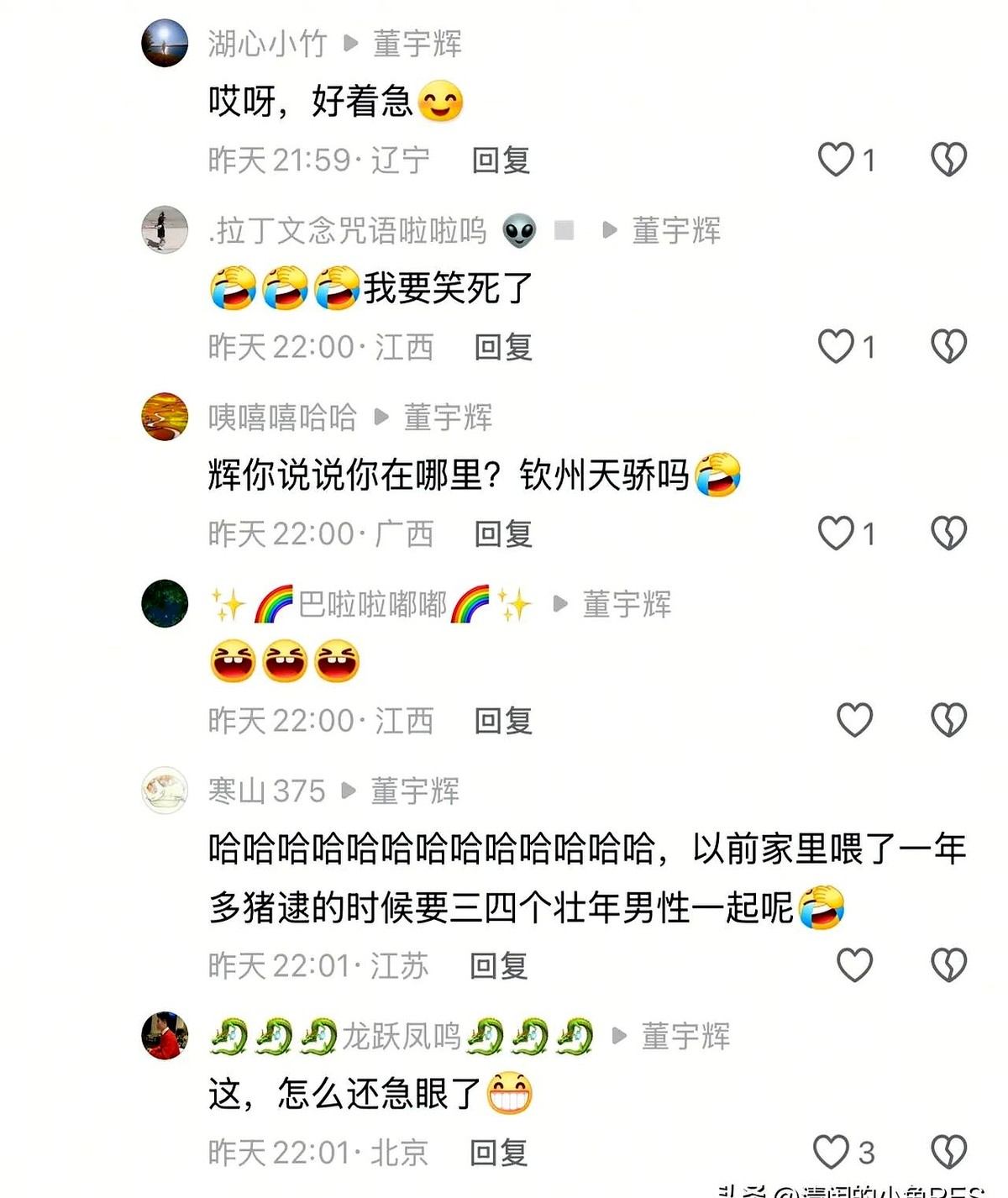Dislike the comment mentioning 钦州天骄
Image resolution: width=1008 pixels, height=1198 pixels.
[x=948, y=533]
